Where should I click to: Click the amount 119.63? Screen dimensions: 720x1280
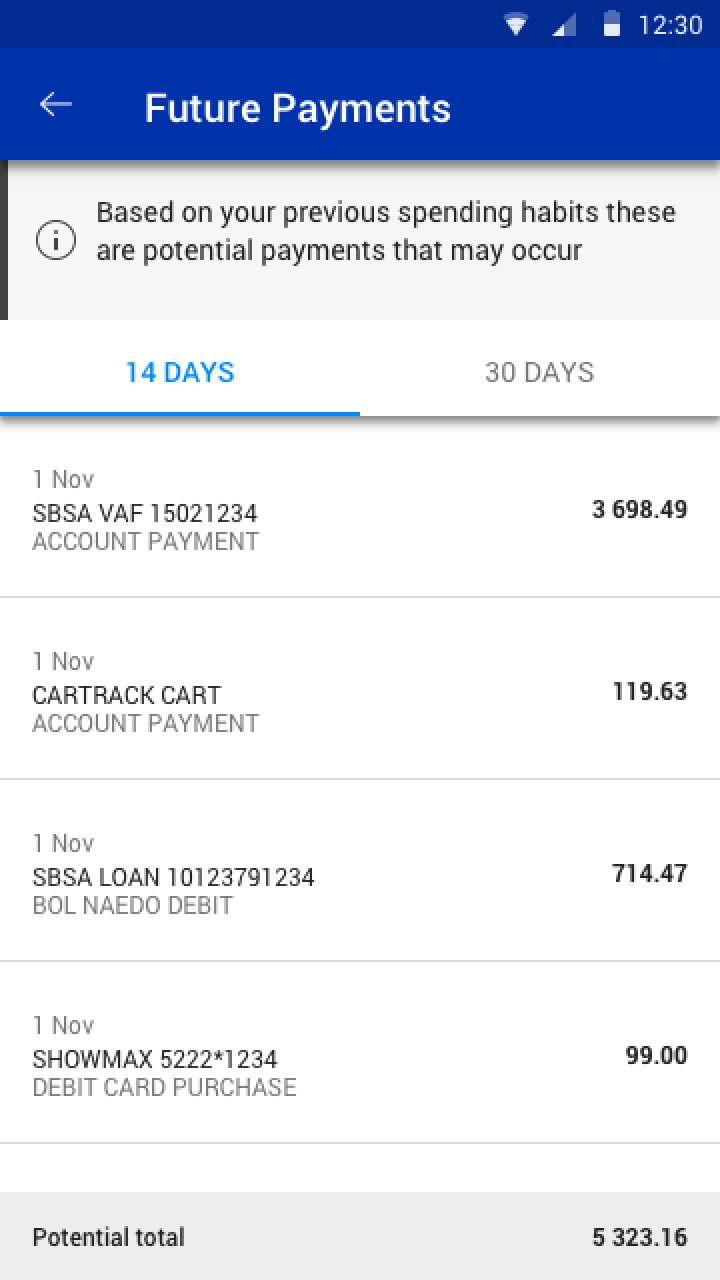coord(650,691)
